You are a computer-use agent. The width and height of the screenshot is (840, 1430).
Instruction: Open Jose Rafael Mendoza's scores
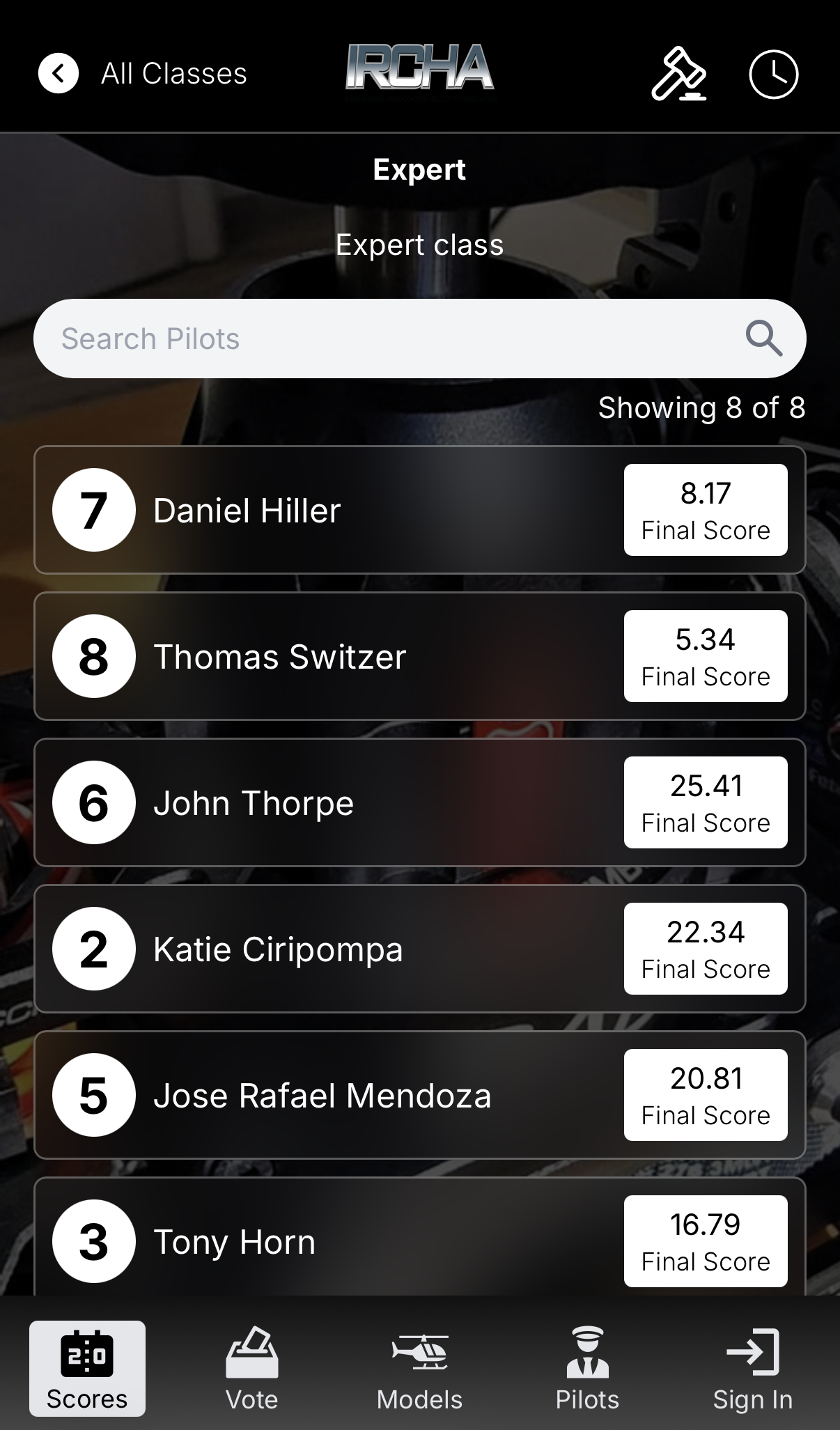coord(419,1095)
